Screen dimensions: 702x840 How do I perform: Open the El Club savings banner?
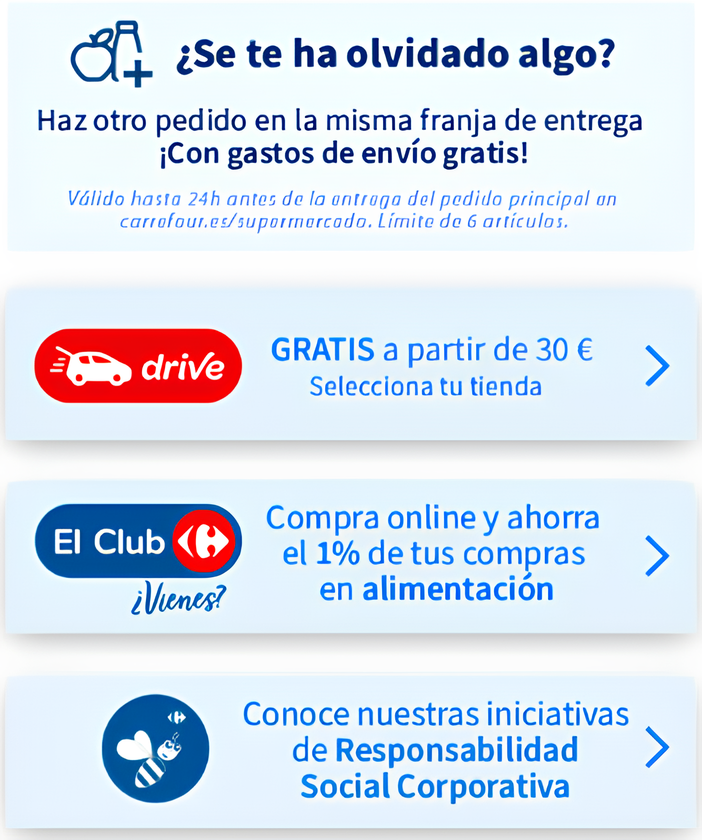351,556
